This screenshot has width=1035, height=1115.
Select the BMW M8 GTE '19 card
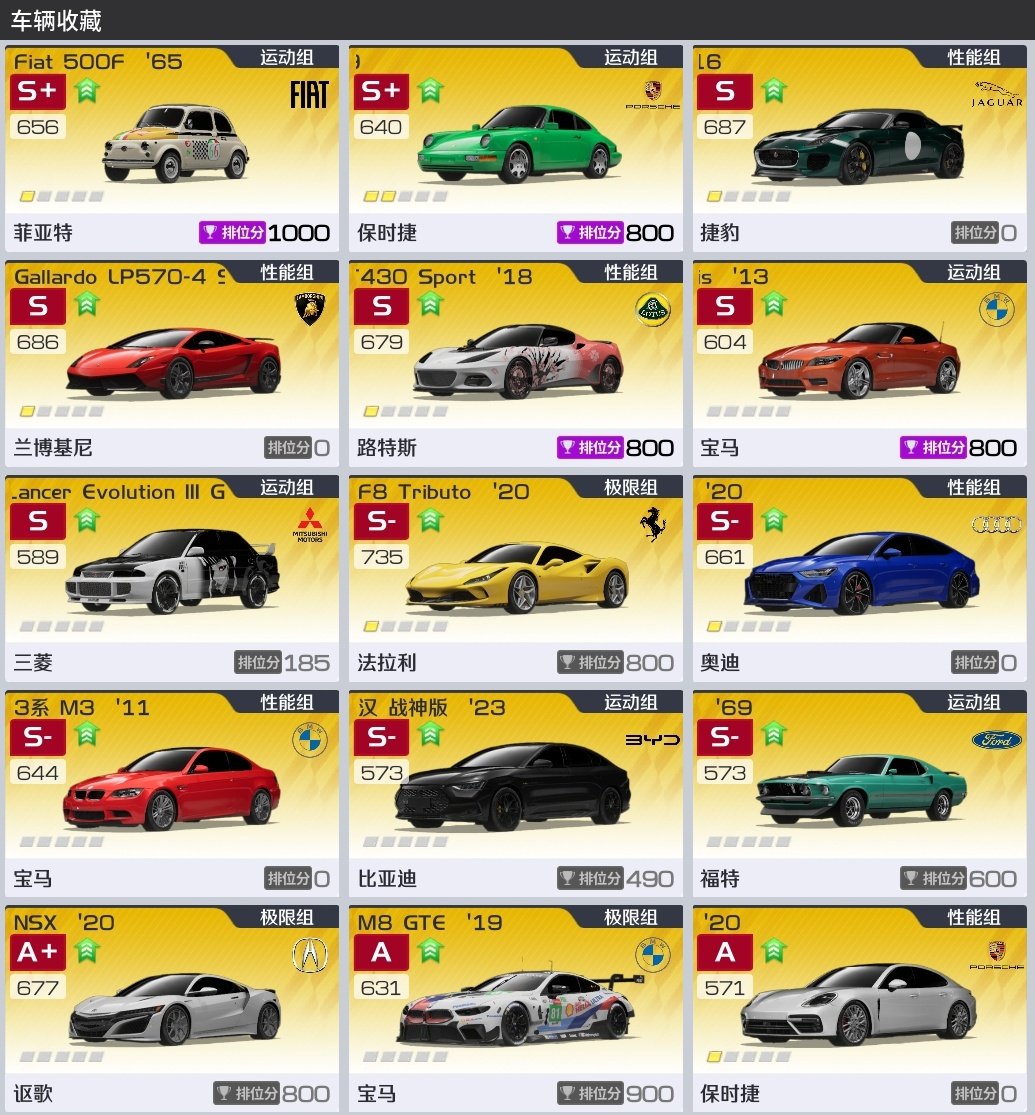(x=516, y=1008)
